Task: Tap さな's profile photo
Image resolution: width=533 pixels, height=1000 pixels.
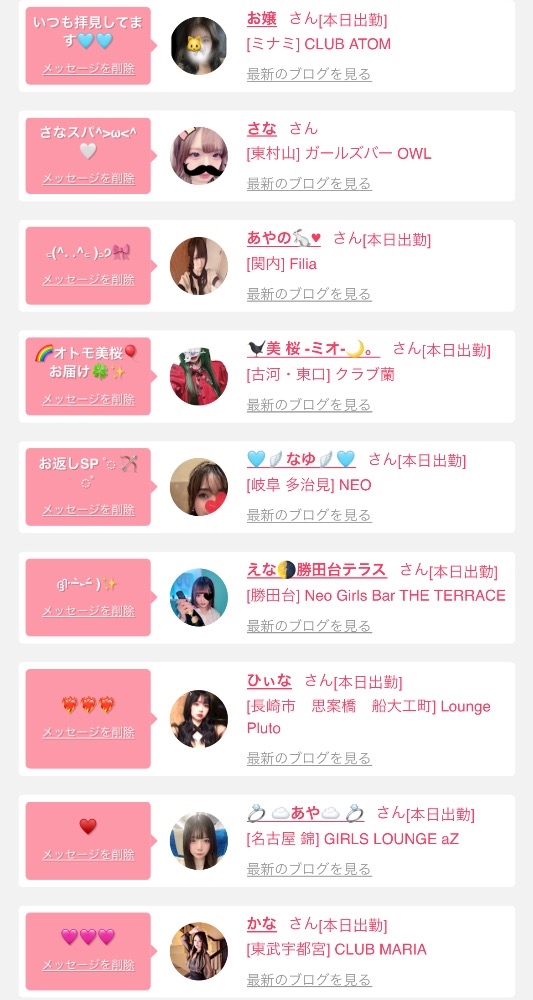Action: click(x=199, y=156)
